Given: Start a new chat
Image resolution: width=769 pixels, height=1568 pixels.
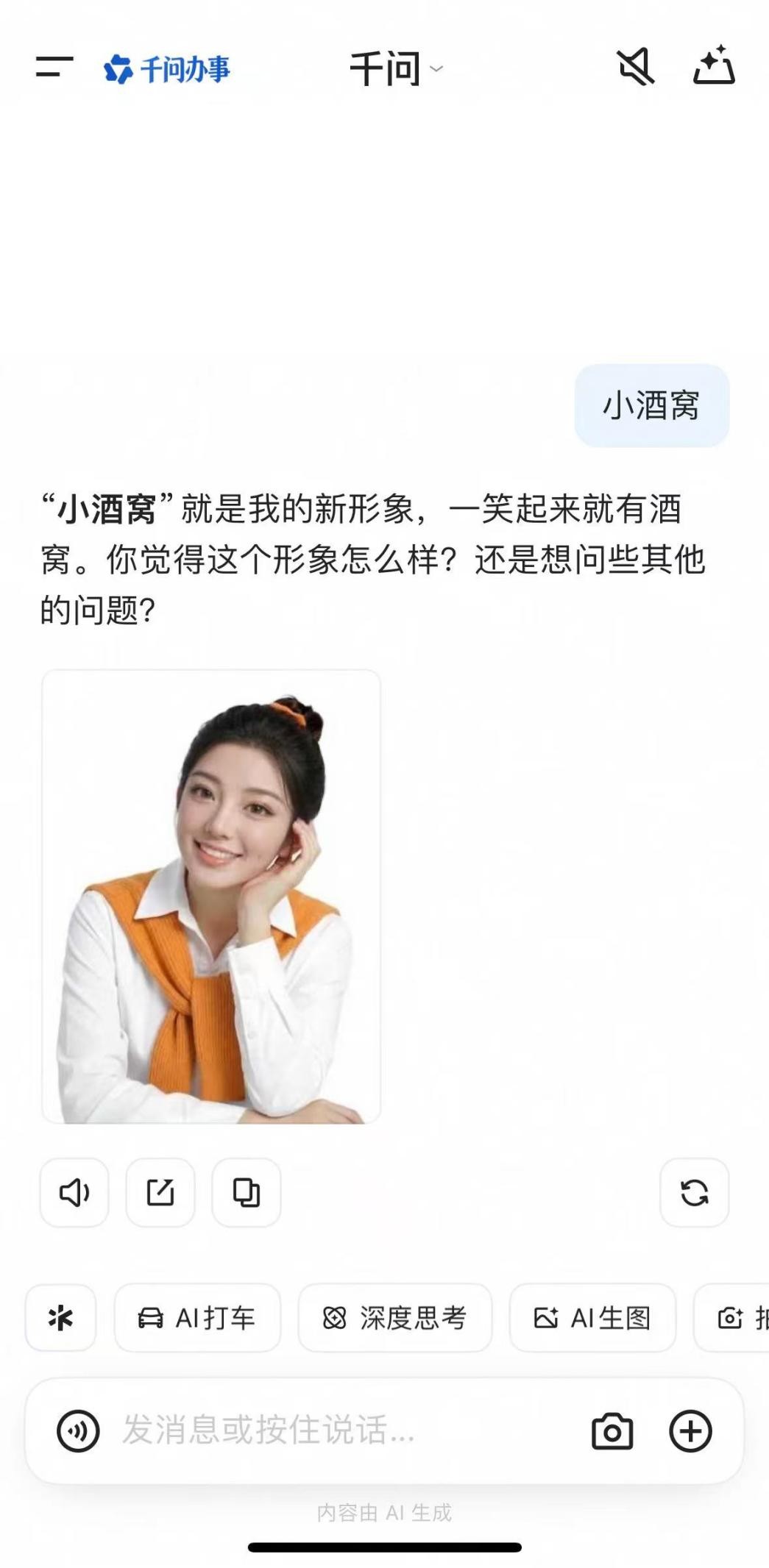Looking at the screenshot, I should 713,66.
